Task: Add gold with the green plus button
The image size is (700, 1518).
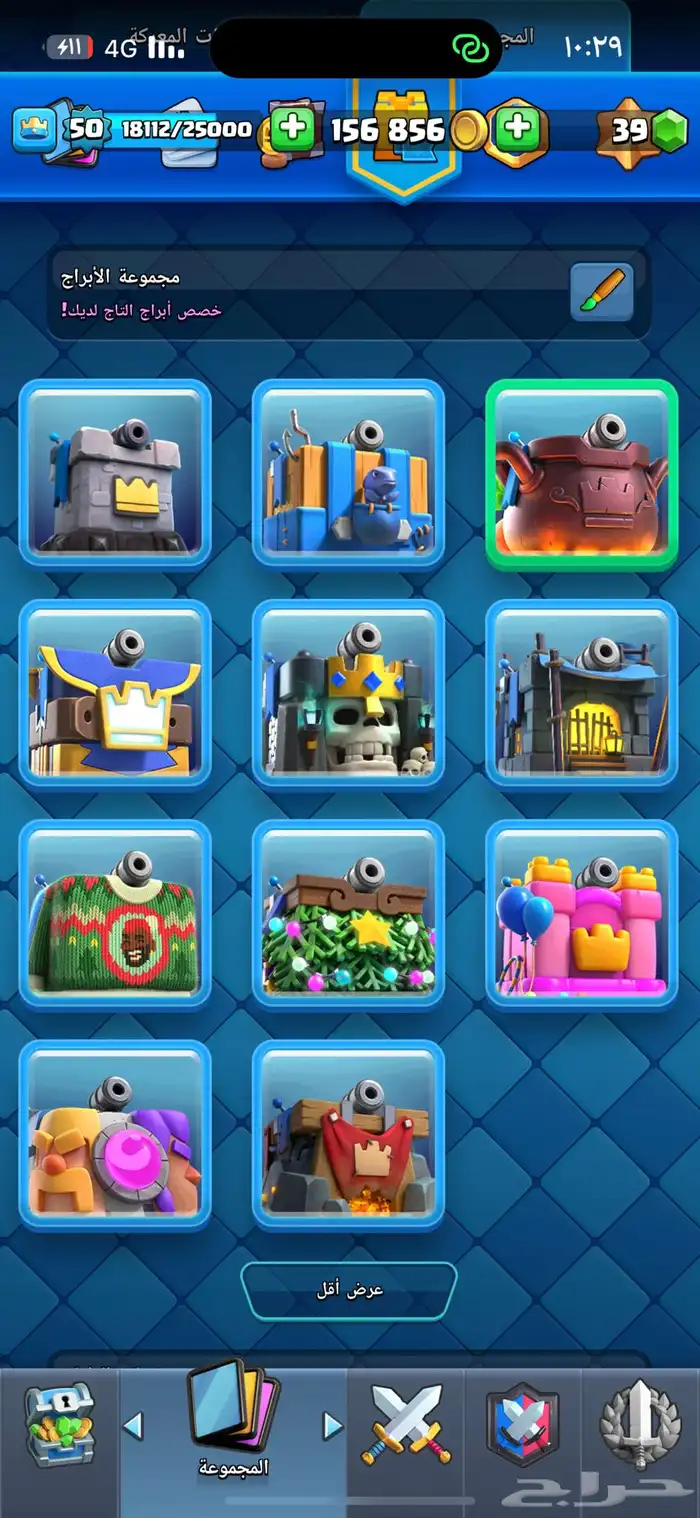Action: click(x=517, y=130)
